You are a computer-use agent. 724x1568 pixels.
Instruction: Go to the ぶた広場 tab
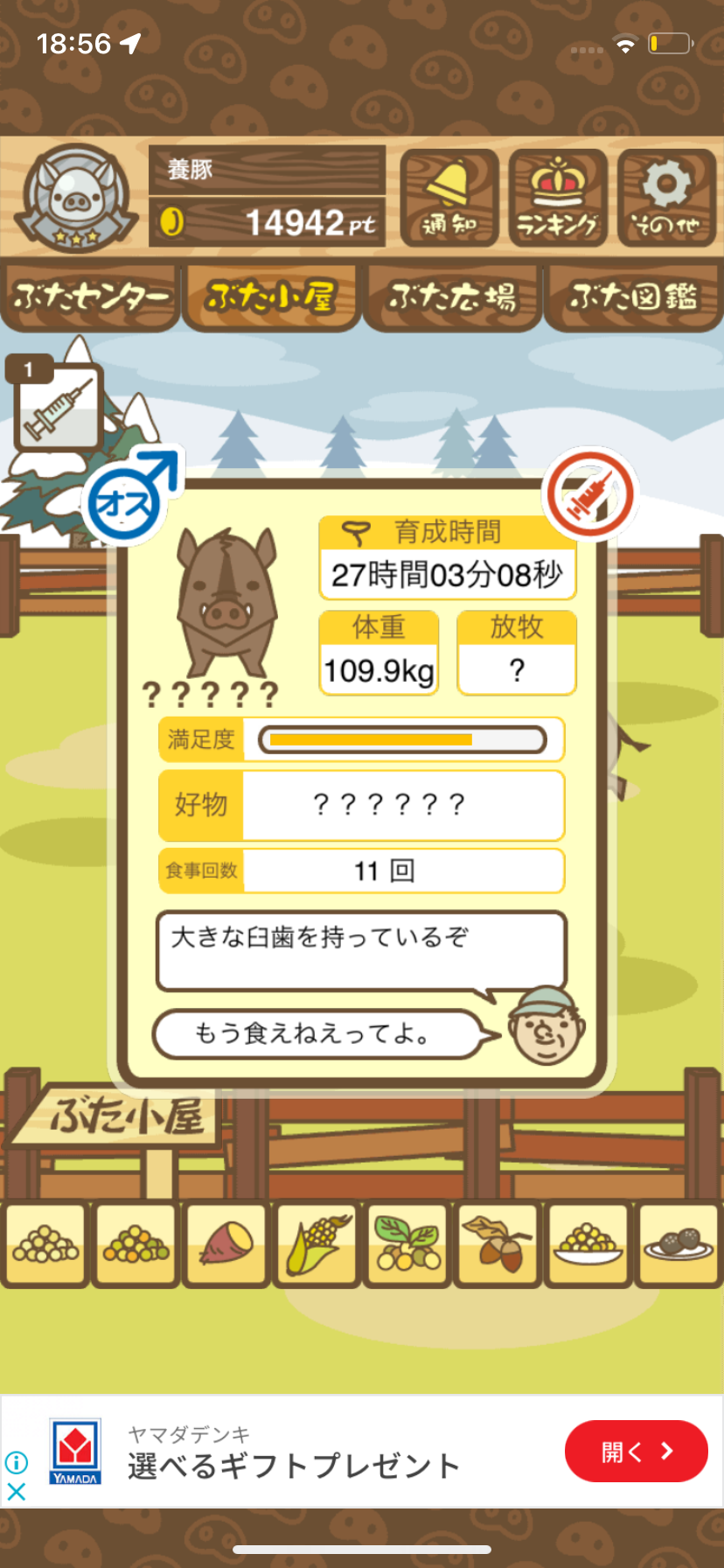453,297
